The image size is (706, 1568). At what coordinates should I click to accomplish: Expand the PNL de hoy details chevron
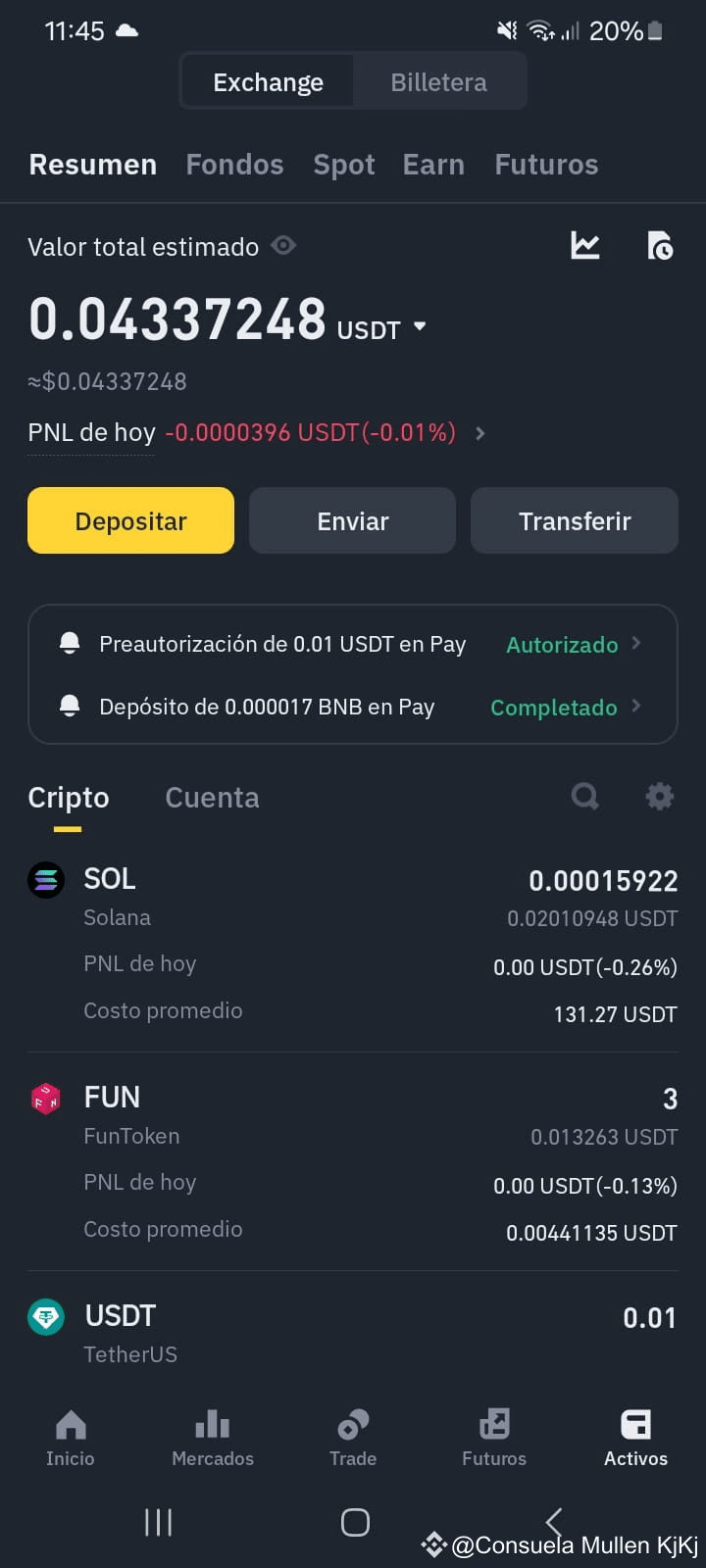[x=479, y=432]
